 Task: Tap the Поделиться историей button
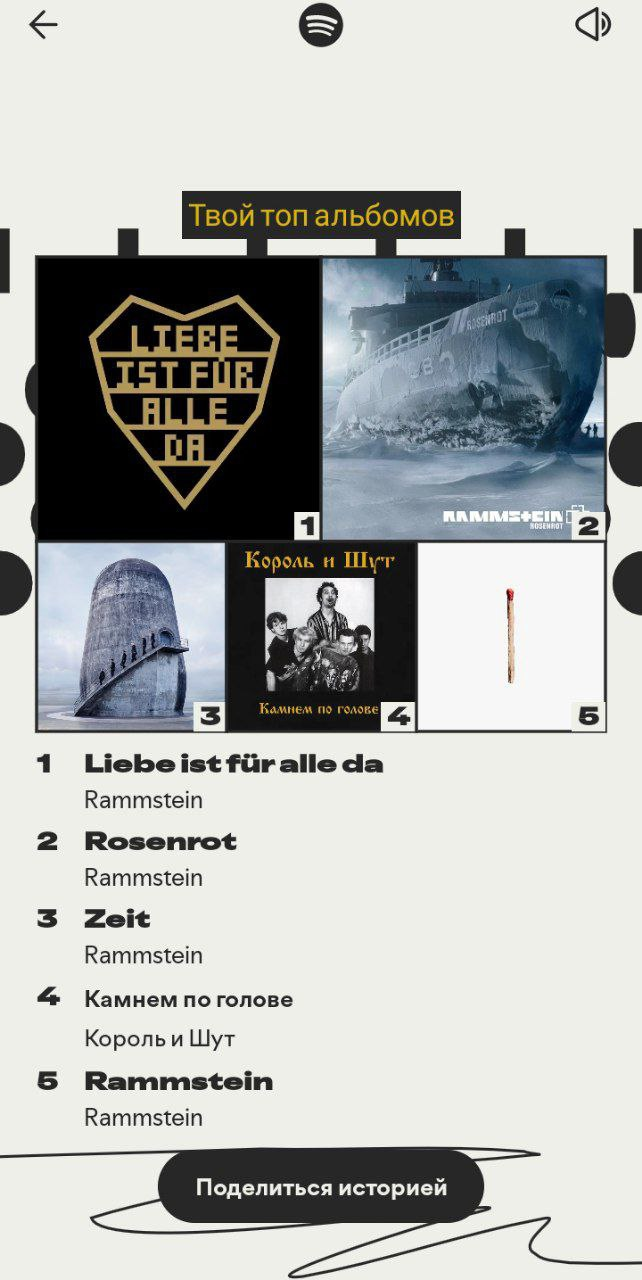coord(321,1187)
